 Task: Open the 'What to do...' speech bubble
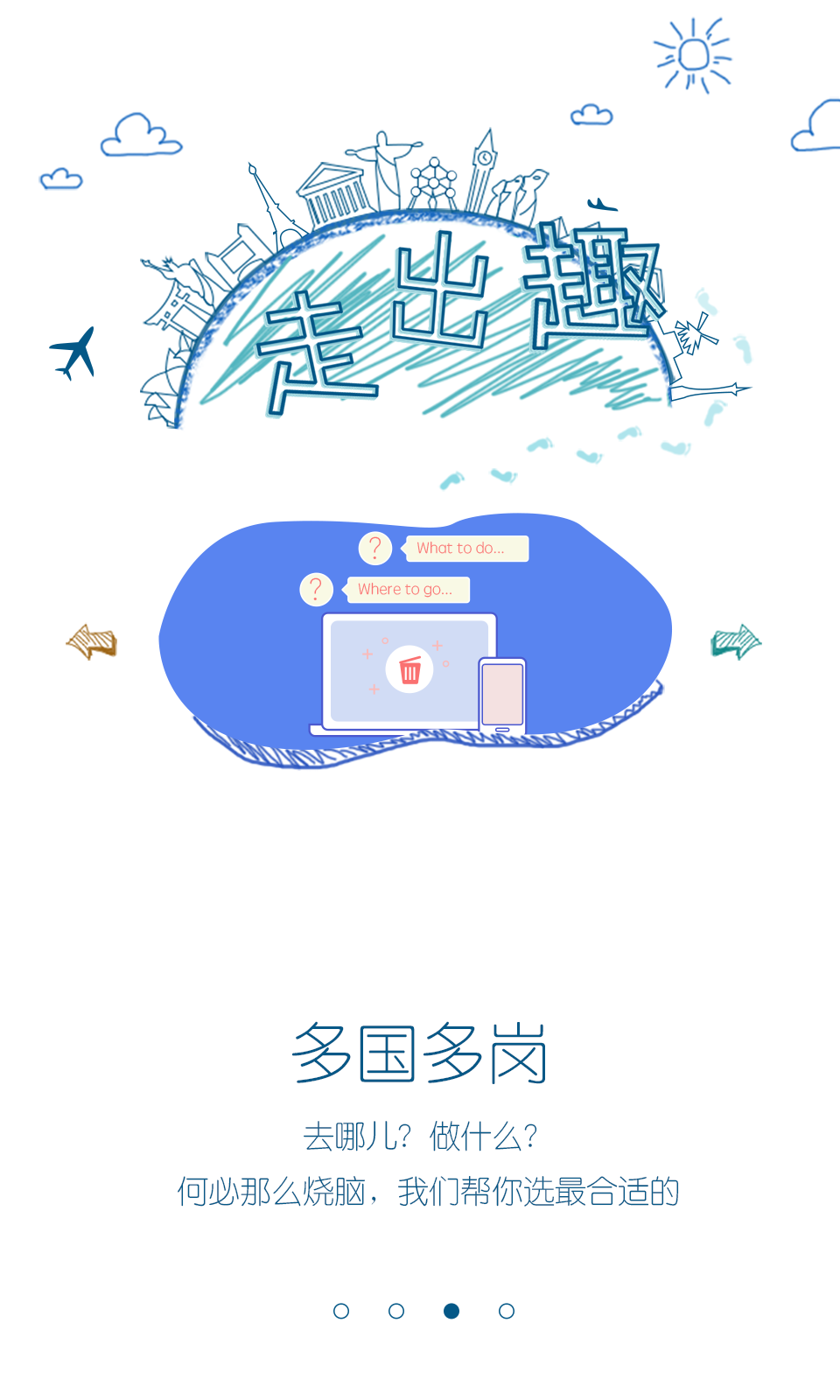[x=464, y=548]
